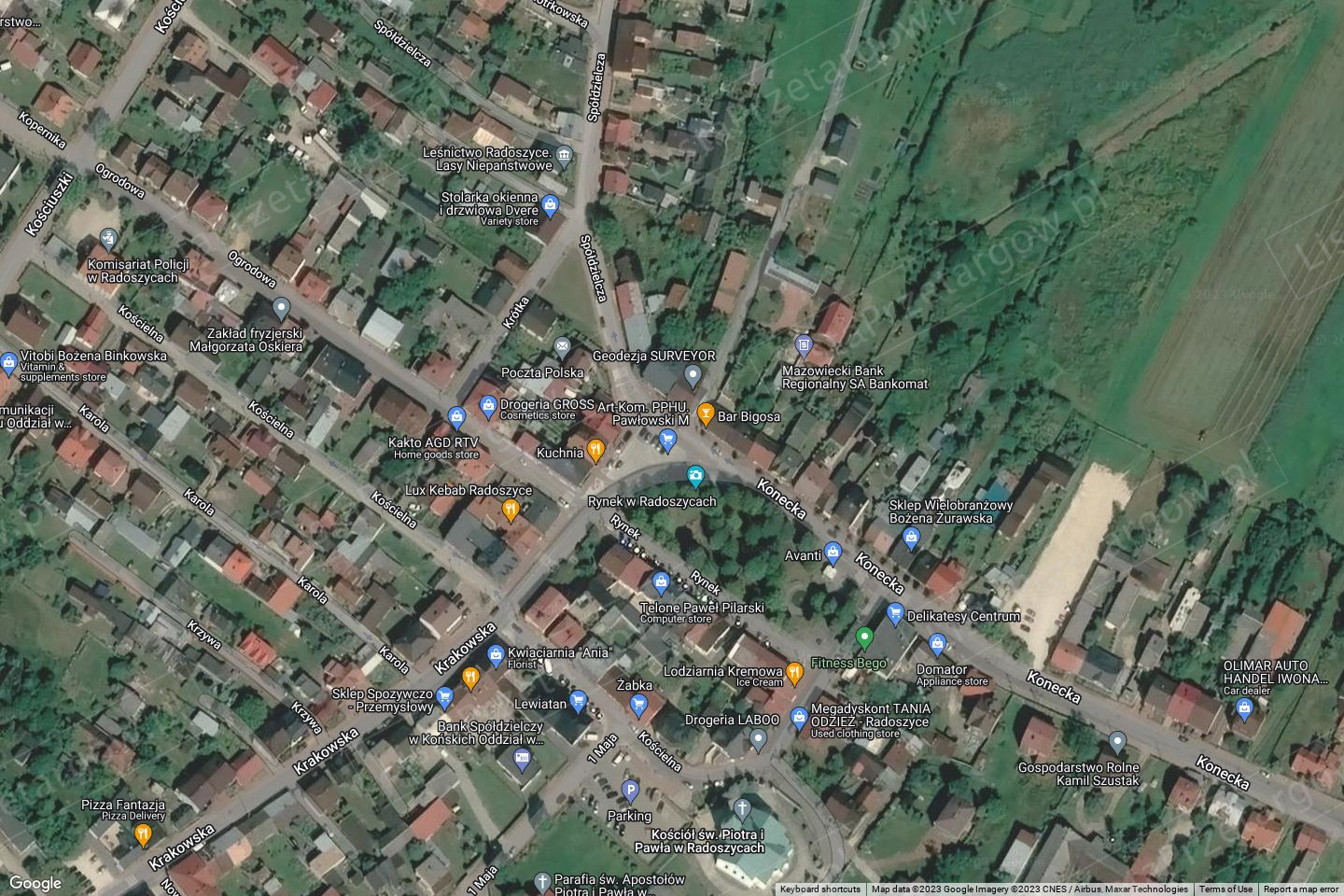Open Lux Kebab Radoszyce pin

(510, 510)
